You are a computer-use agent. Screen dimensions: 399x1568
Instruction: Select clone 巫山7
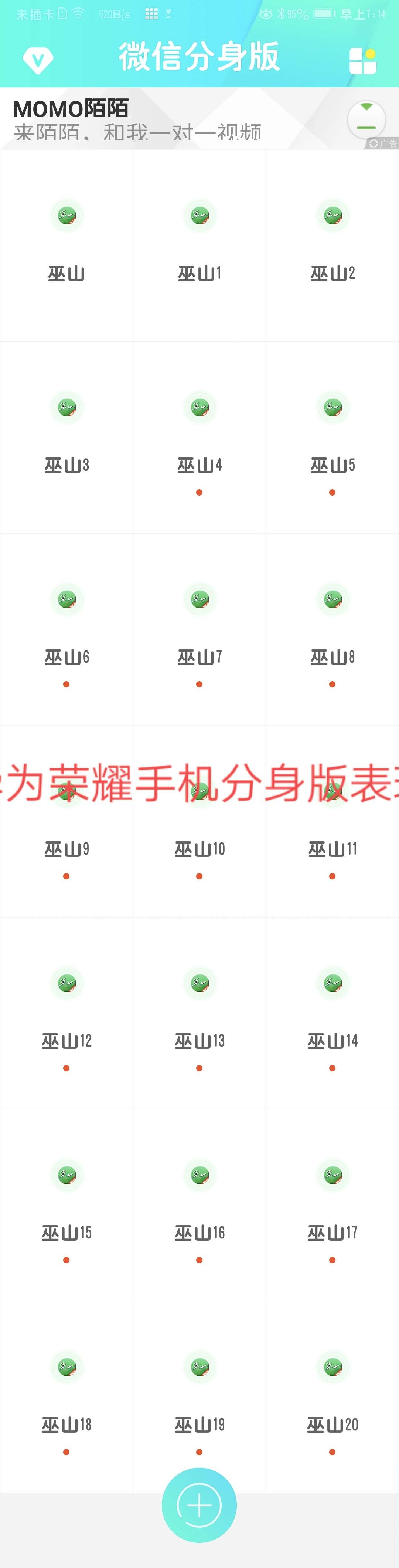(x=199, y=627)
